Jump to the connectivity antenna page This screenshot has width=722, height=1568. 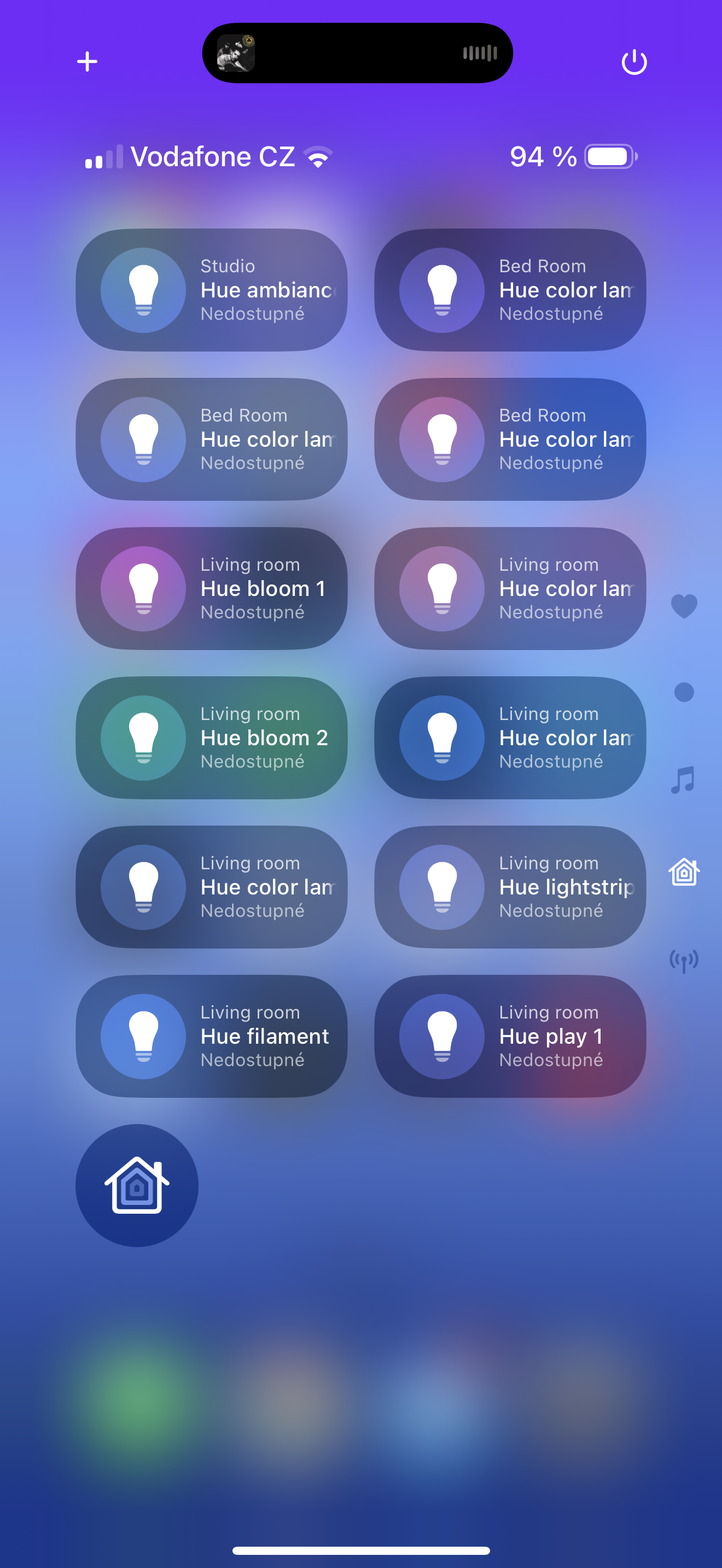pyautogui.click(x=684, y=961)
